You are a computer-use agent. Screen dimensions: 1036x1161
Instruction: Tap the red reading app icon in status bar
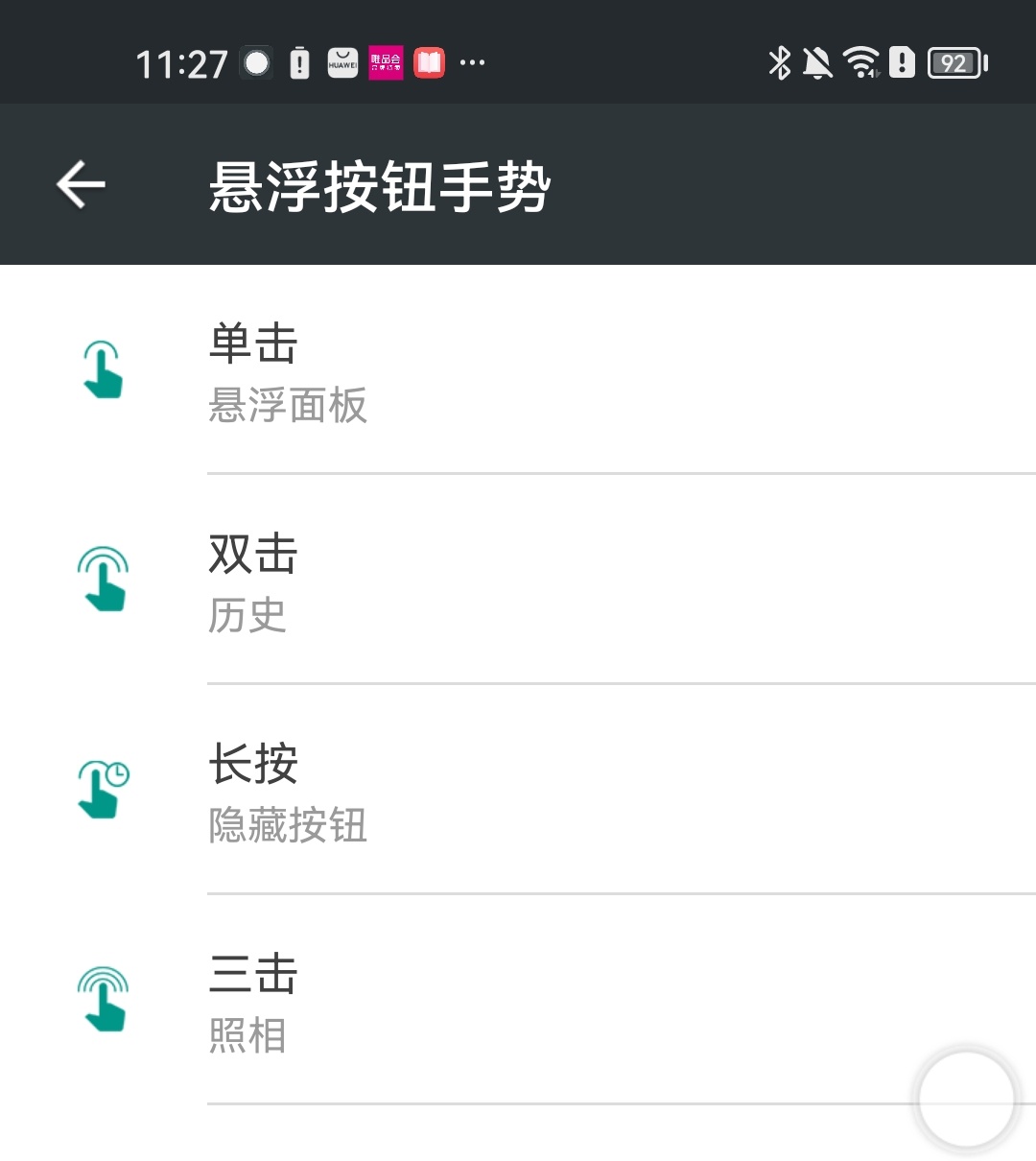[428, 61]
